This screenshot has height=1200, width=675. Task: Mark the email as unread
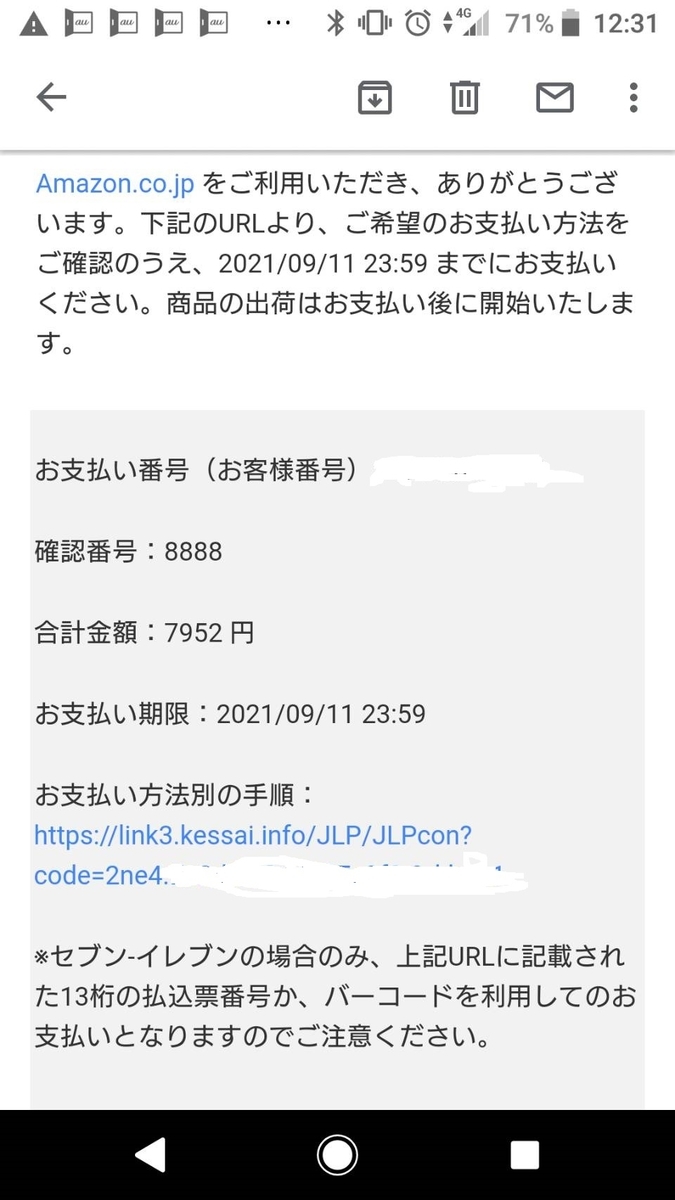[555, 97]
